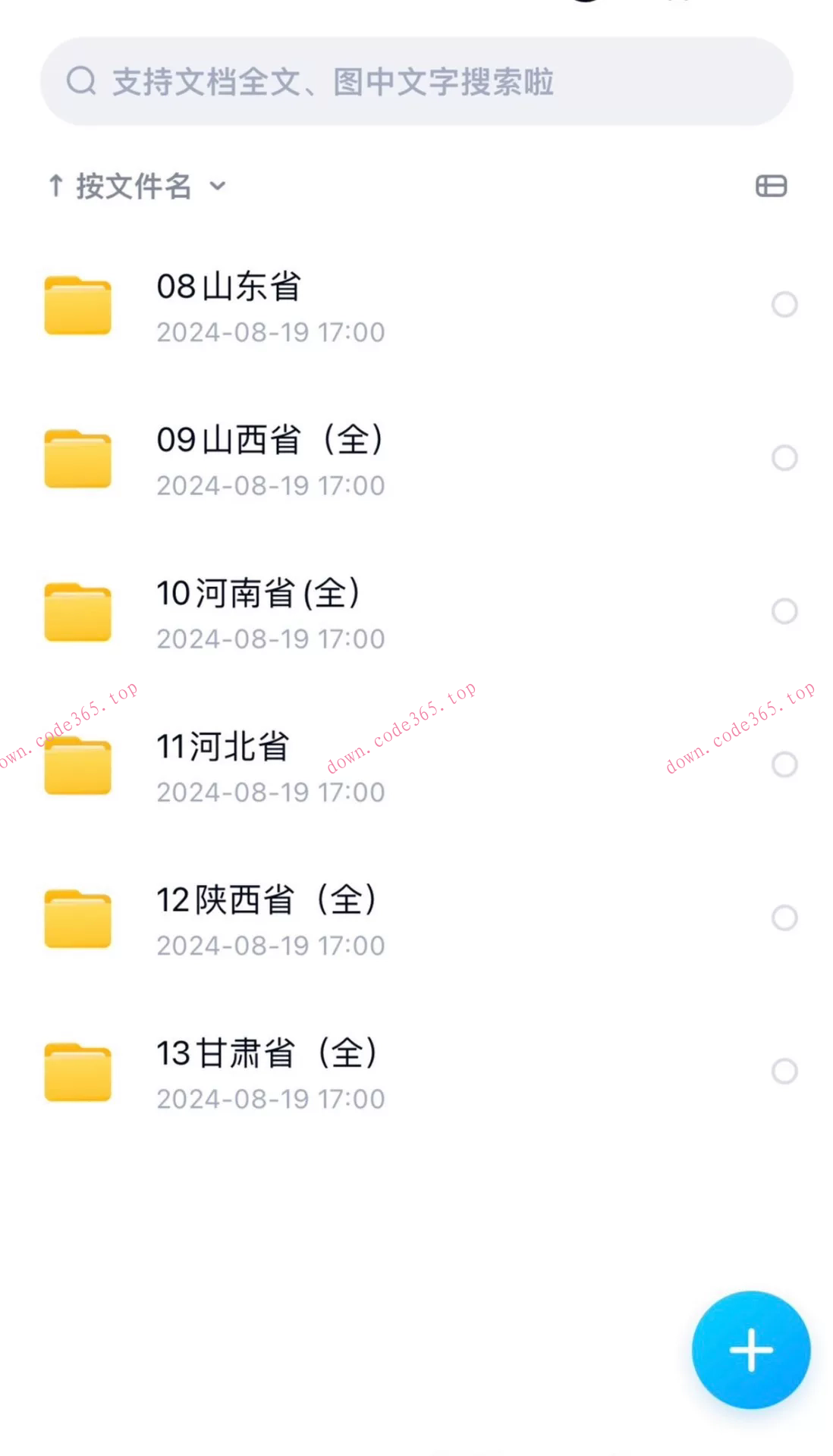
Task: Open the 11河北省 folder icon
Action: pyautogui.click(x=78, y=765)
